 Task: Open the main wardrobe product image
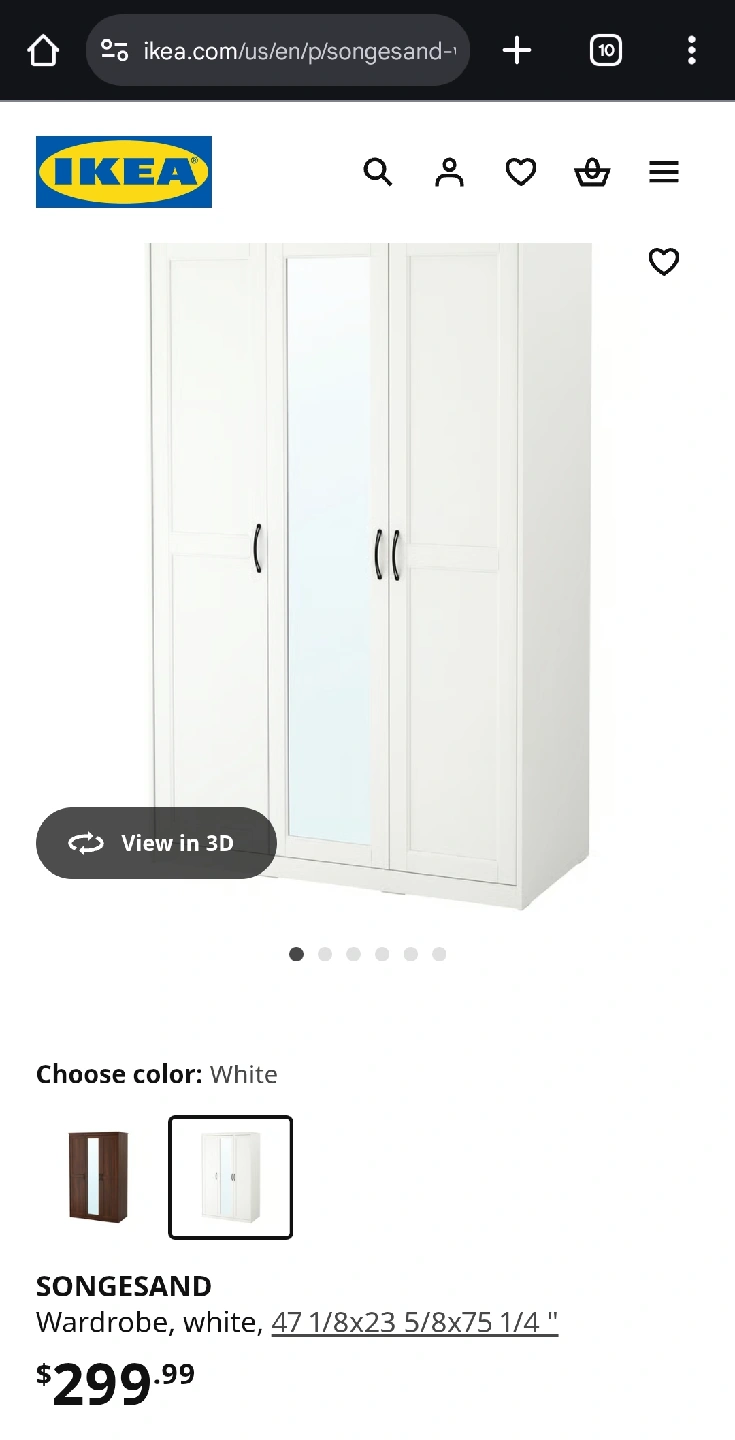pyautogui.click(x=370, y=570)
